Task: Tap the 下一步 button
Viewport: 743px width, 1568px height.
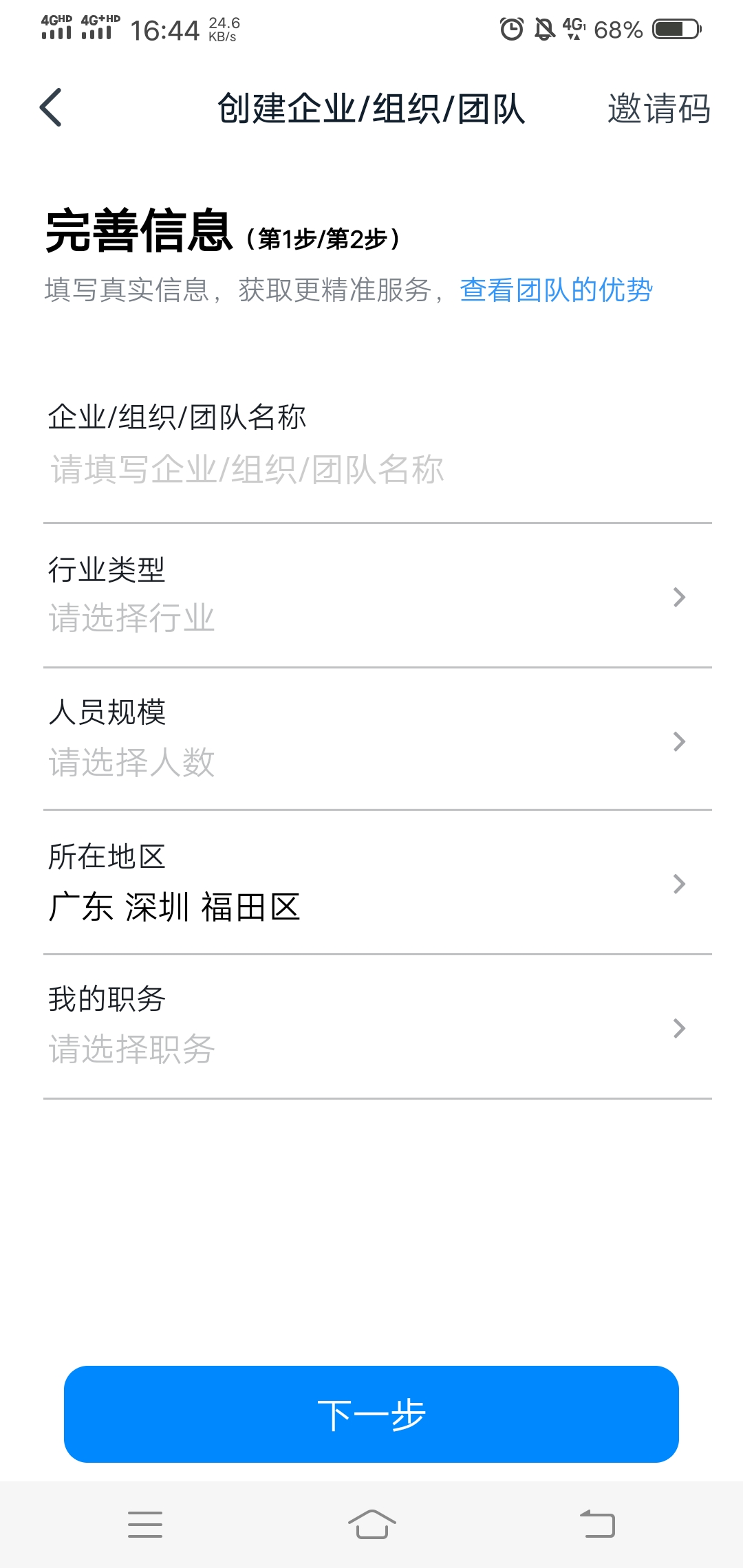Action: coord(371,1414)
